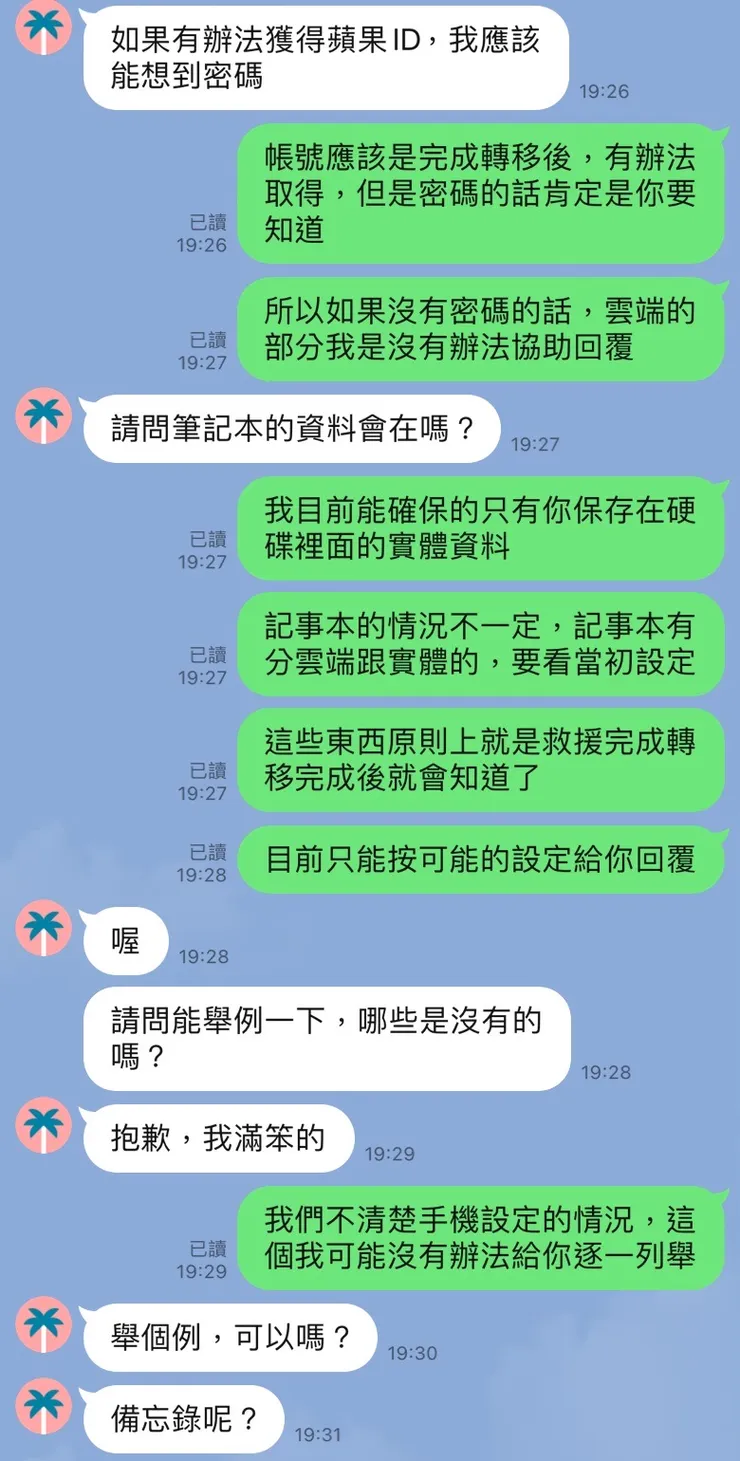
Task: Click the avatar by the Apple ID password message
Action: pos(44,27)
